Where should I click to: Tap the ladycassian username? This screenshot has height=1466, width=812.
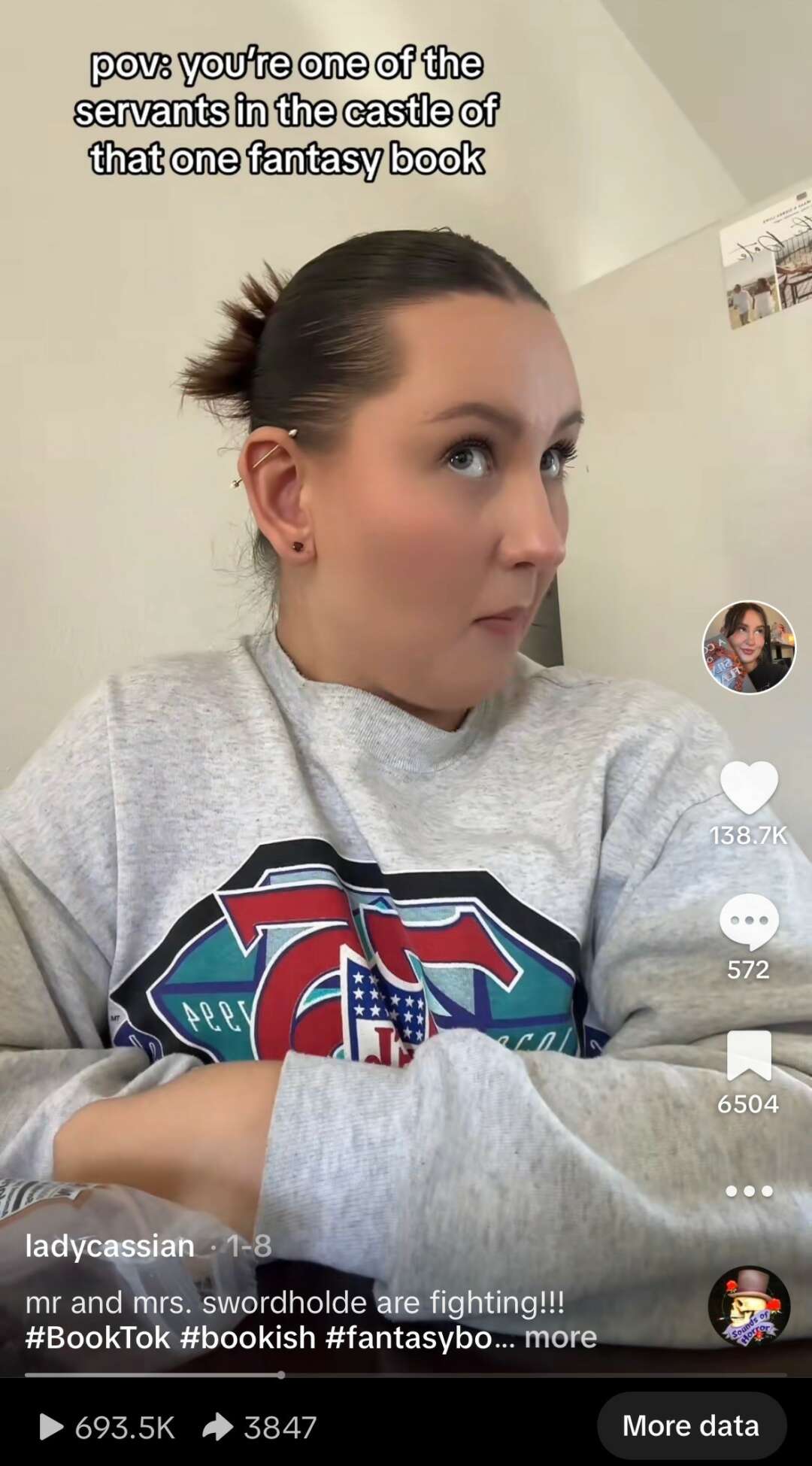(110, 1246)
